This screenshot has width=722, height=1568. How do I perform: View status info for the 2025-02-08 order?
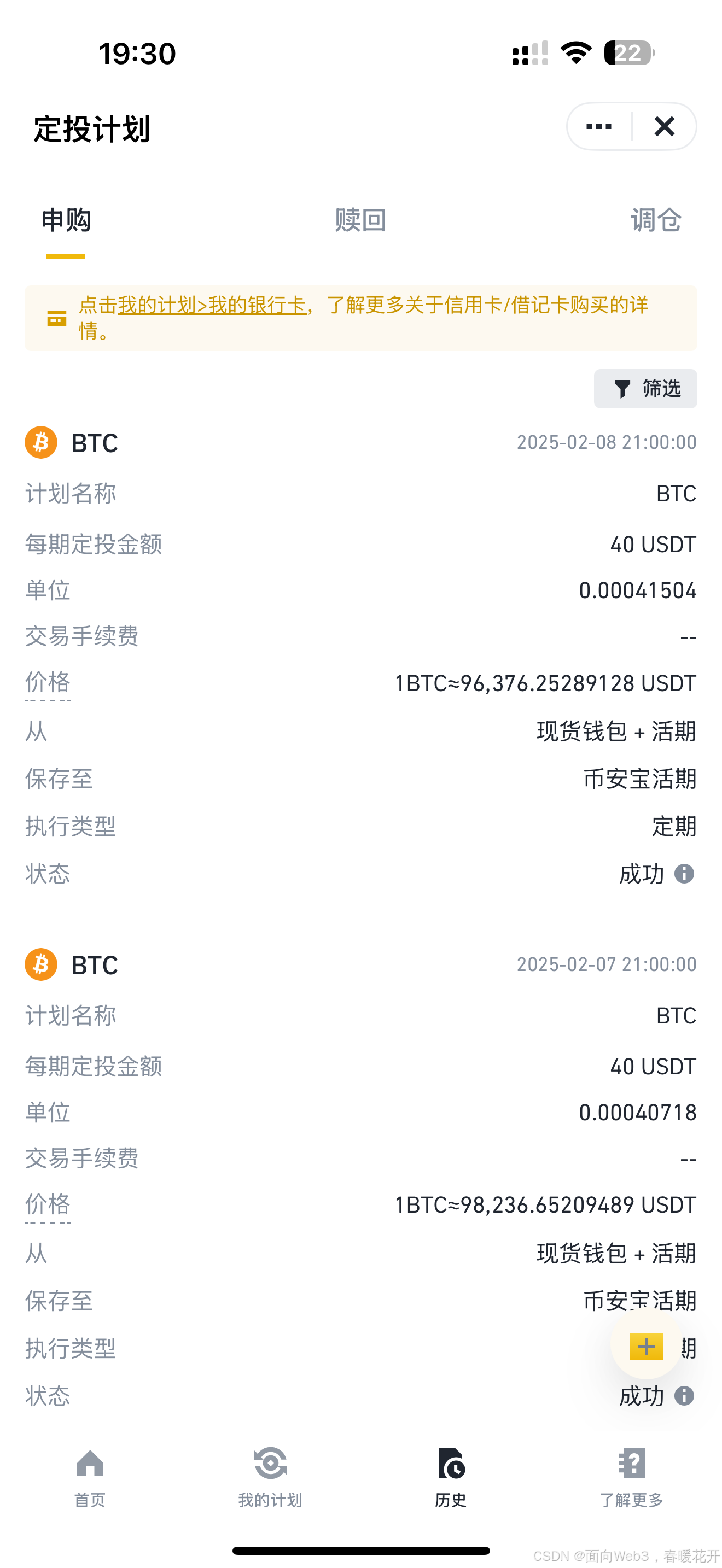(684, 874)
